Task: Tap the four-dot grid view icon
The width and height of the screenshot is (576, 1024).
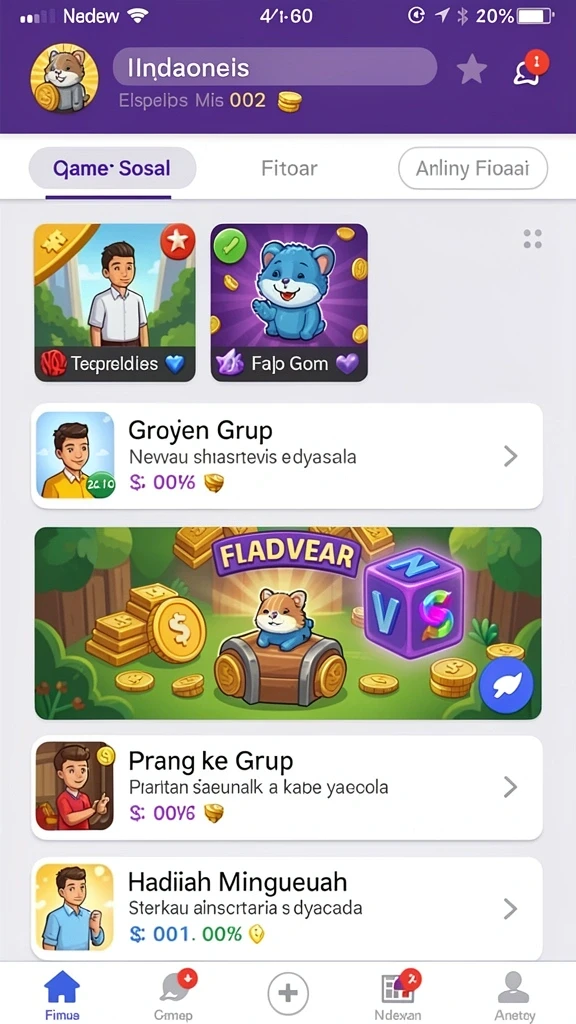Action: pos(532,239)
